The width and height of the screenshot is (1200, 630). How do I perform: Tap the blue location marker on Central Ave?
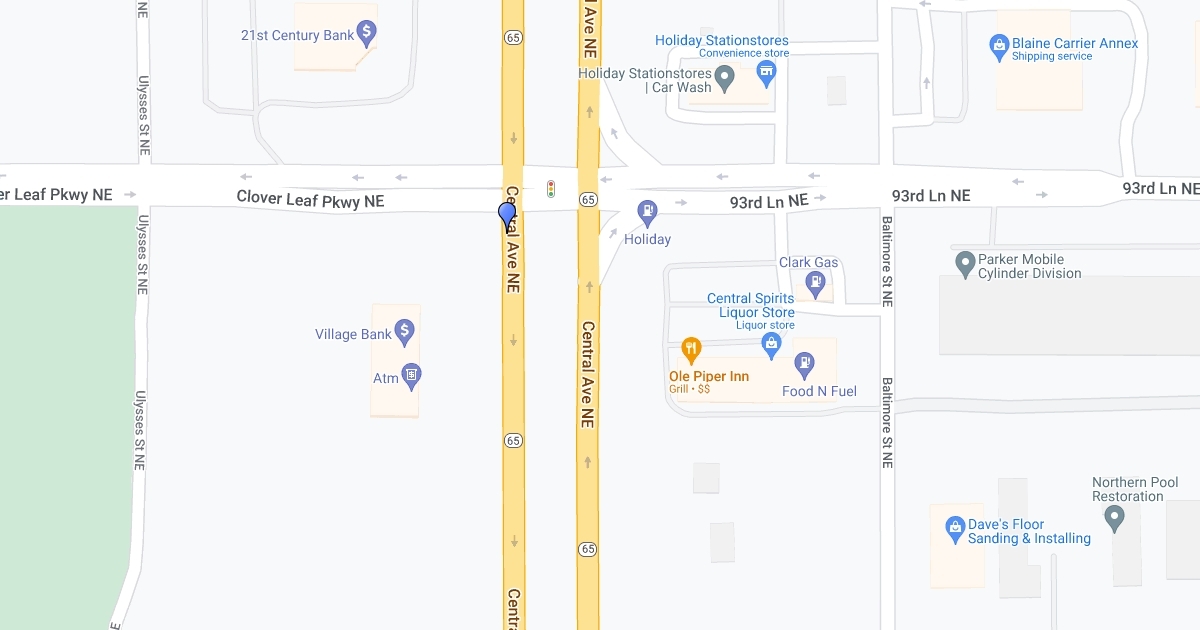[x=507, y=215]
